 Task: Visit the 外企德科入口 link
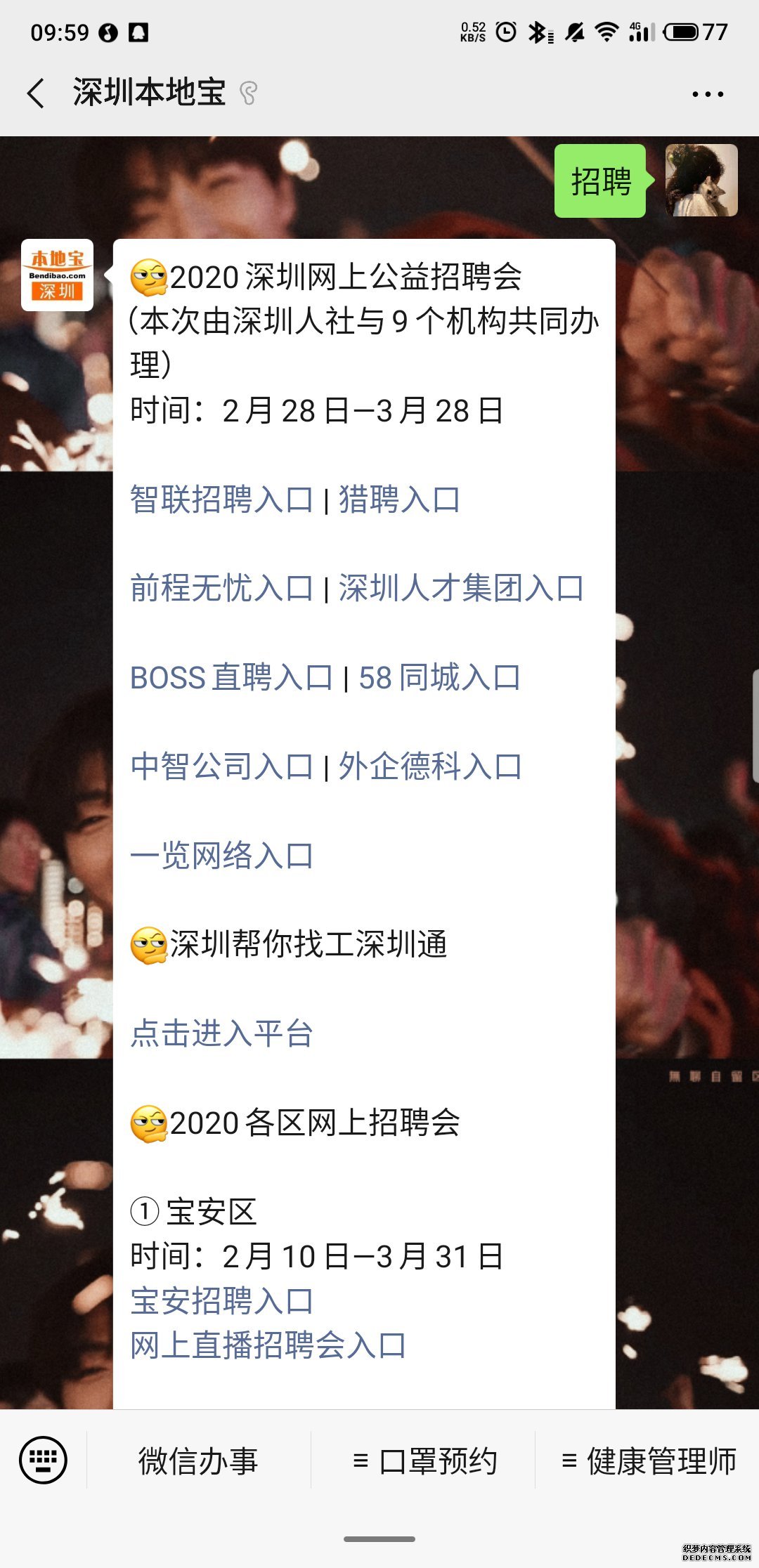pyautogui.click(x=430, y=766)
